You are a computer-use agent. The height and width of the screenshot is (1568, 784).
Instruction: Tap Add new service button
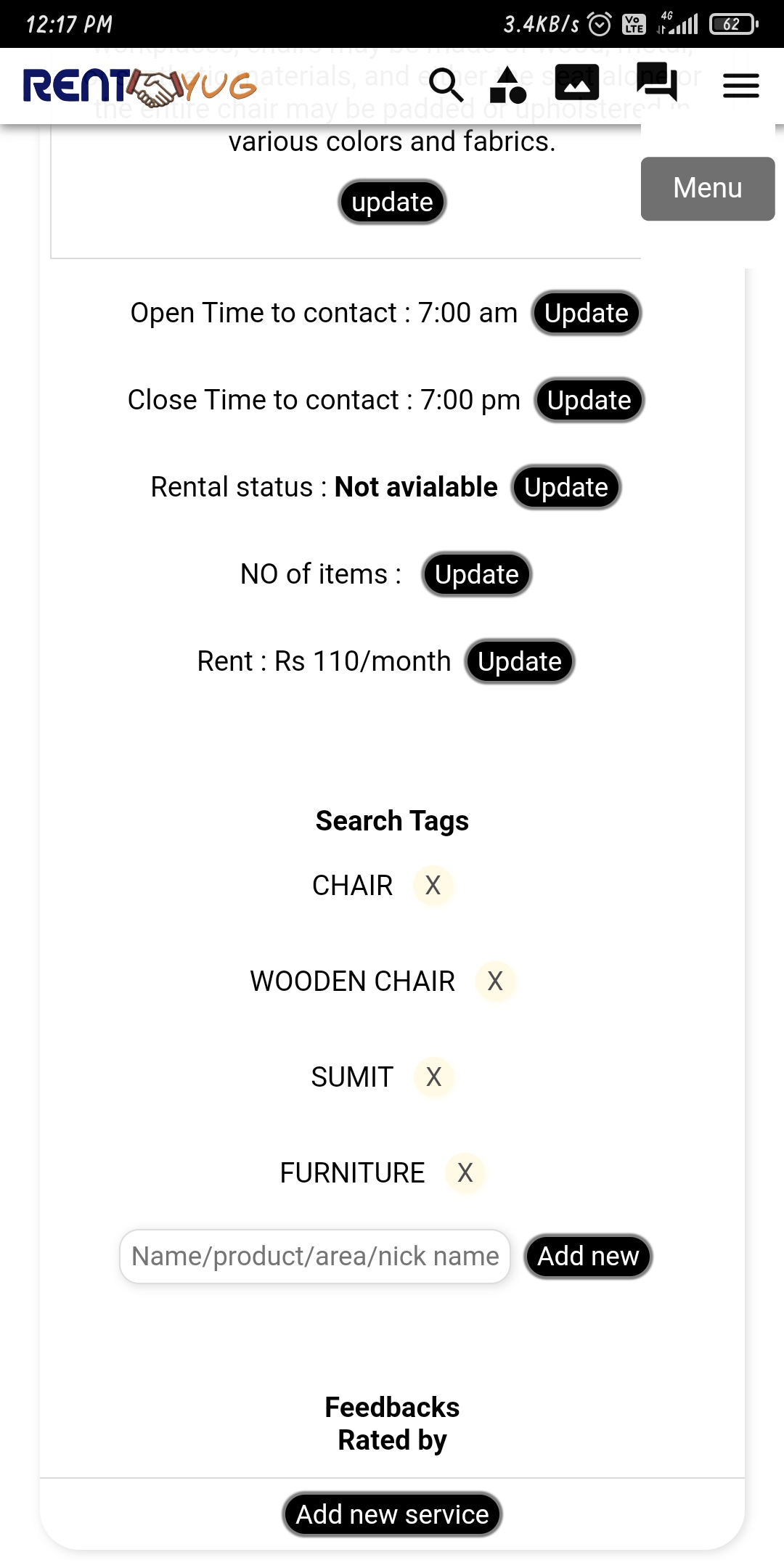click(x=392, y=1514)
